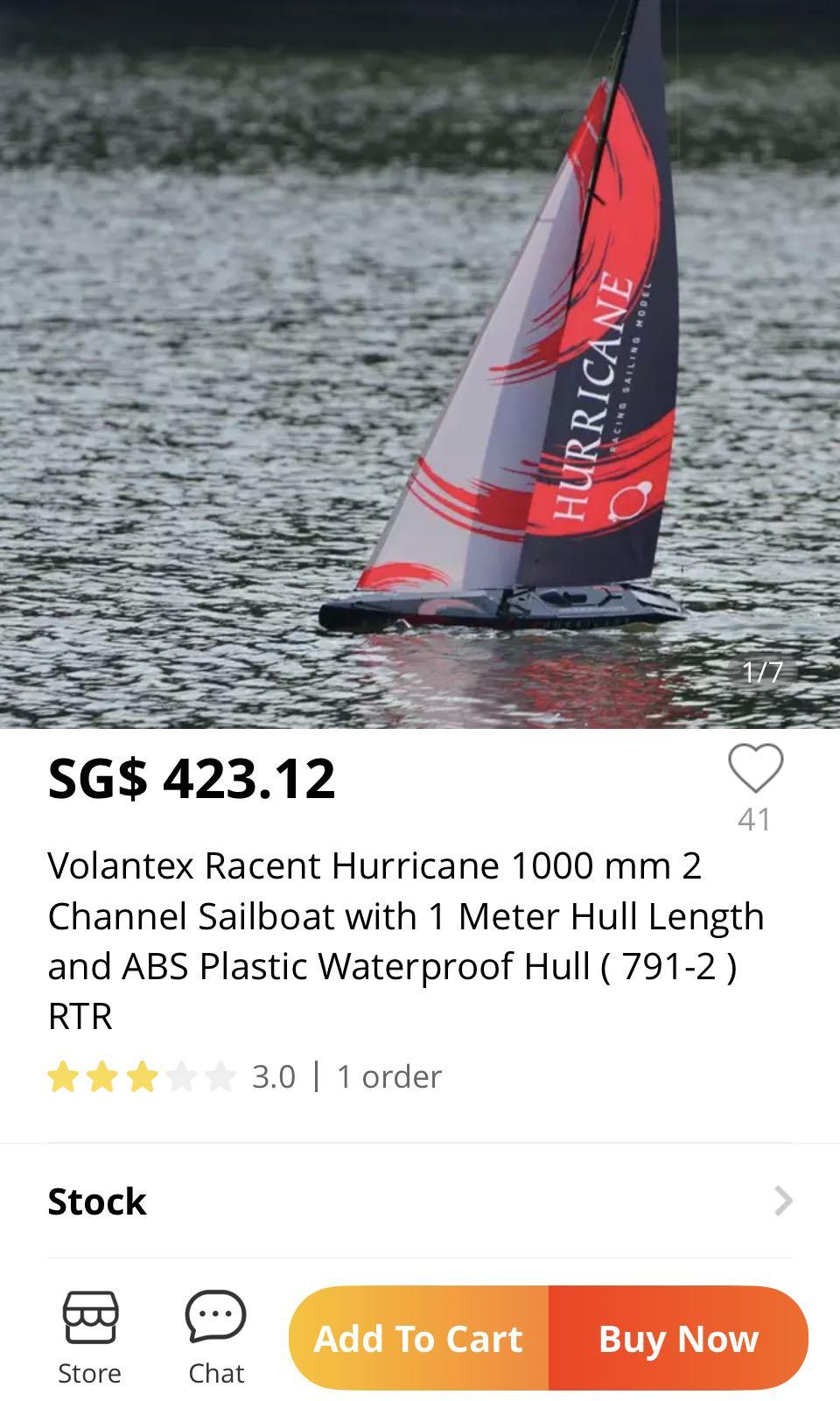Tap Buy Now to purchase the sailboat
840x1401 pixels.
coord(679,1337)
